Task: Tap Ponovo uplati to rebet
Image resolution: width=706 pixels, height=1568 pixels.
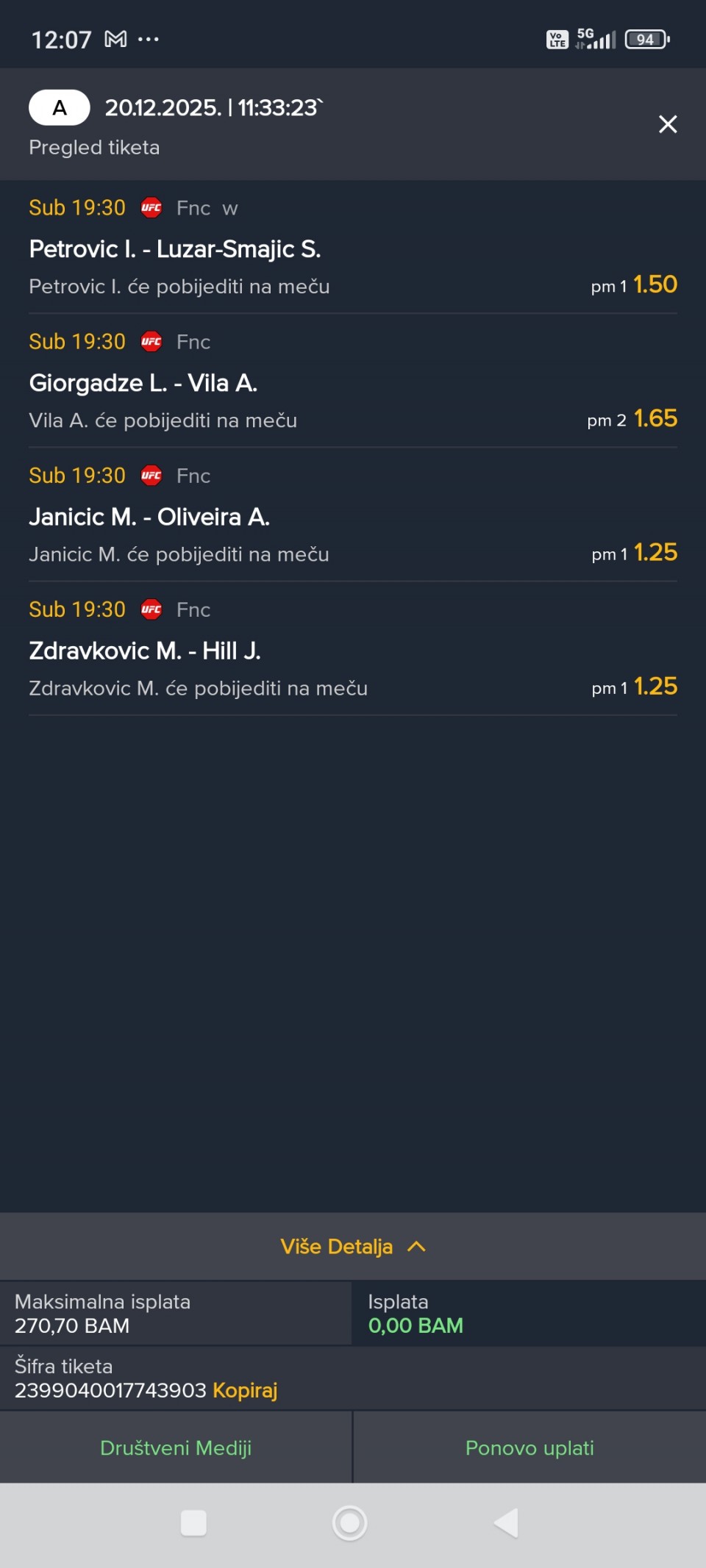Action: tap(529, 1447)
